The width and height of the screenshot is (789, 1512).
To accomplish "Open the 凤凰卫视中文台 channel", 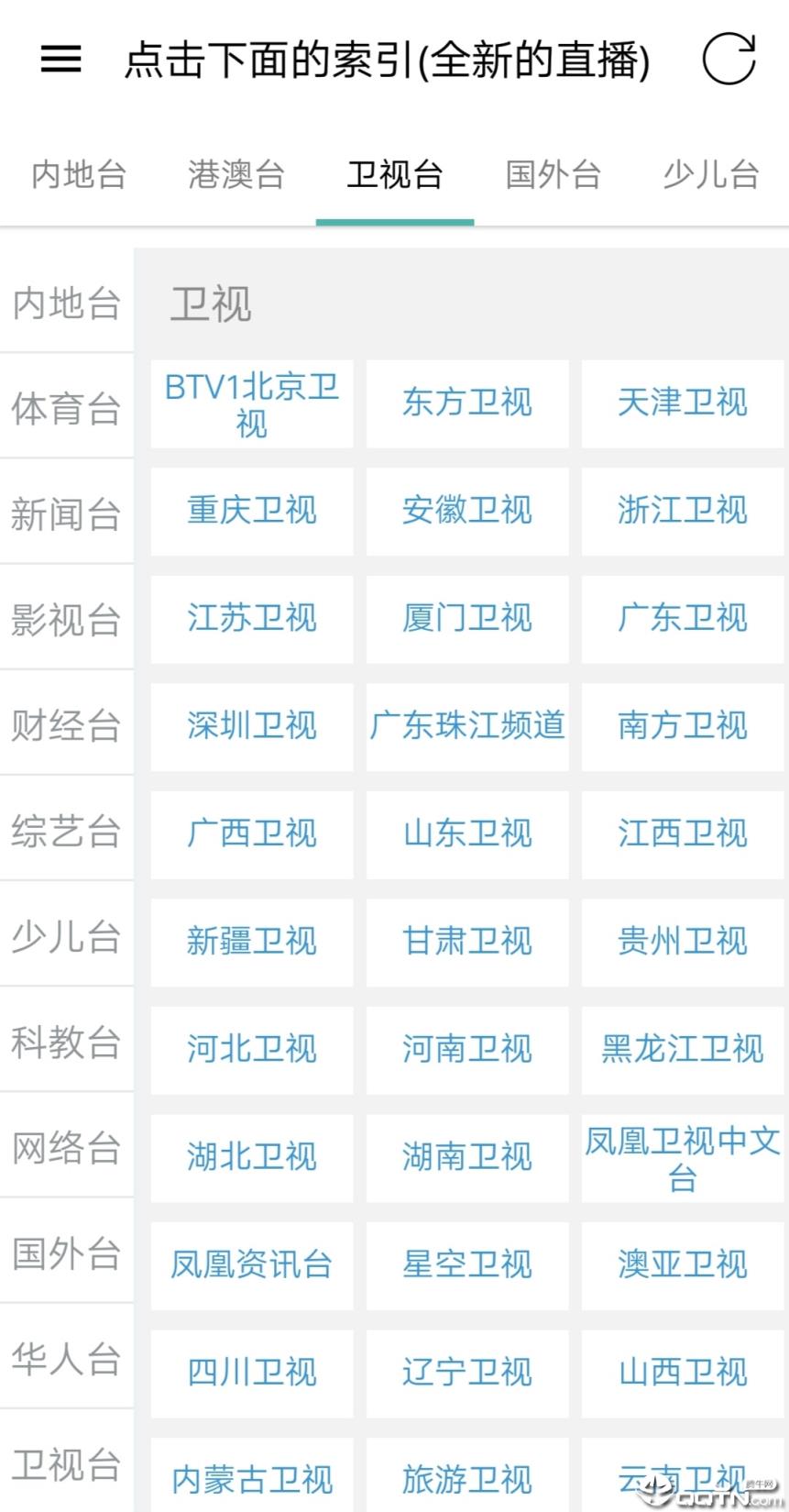I will pyautogui.click(x=682, y=1157).
